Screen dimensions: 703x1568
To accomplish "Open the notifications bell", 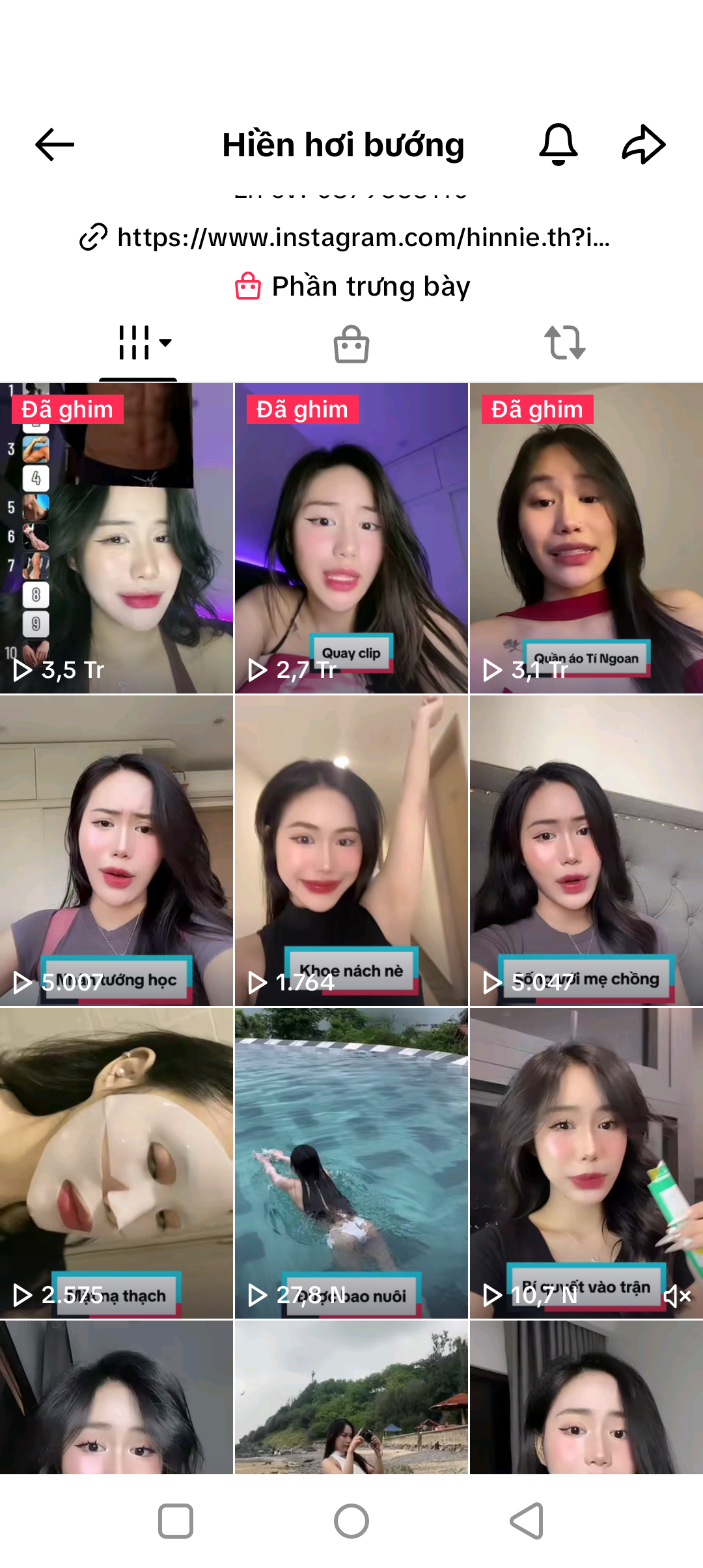I will pyautogui.click(x=558, y=145).
